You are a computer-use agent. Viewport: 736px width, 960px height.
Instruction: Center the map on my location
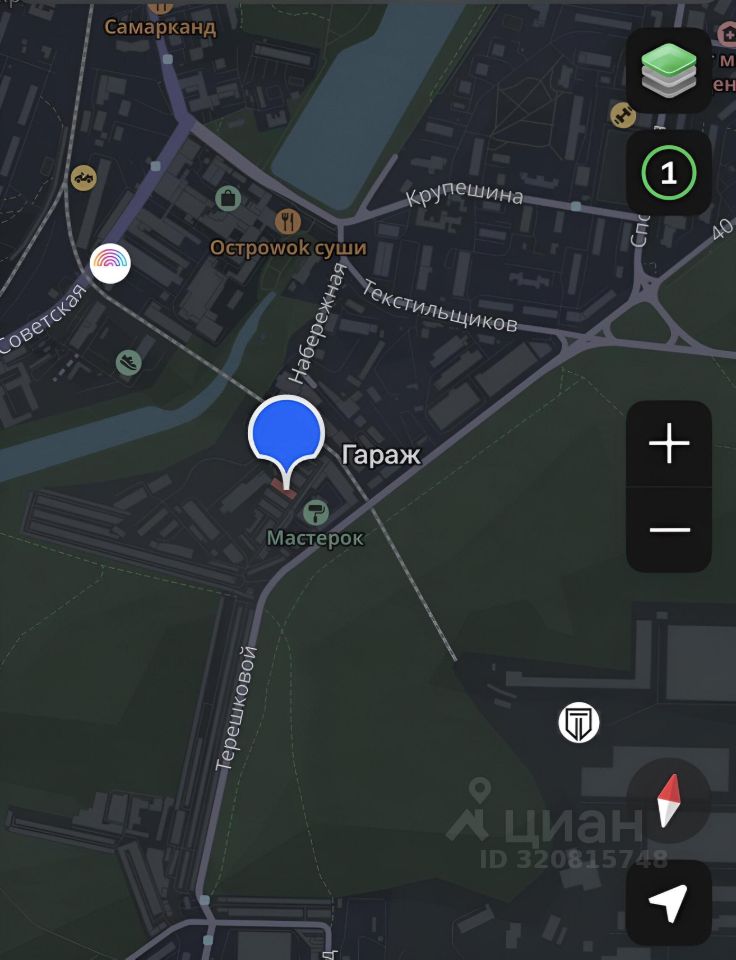click(668, 902)
